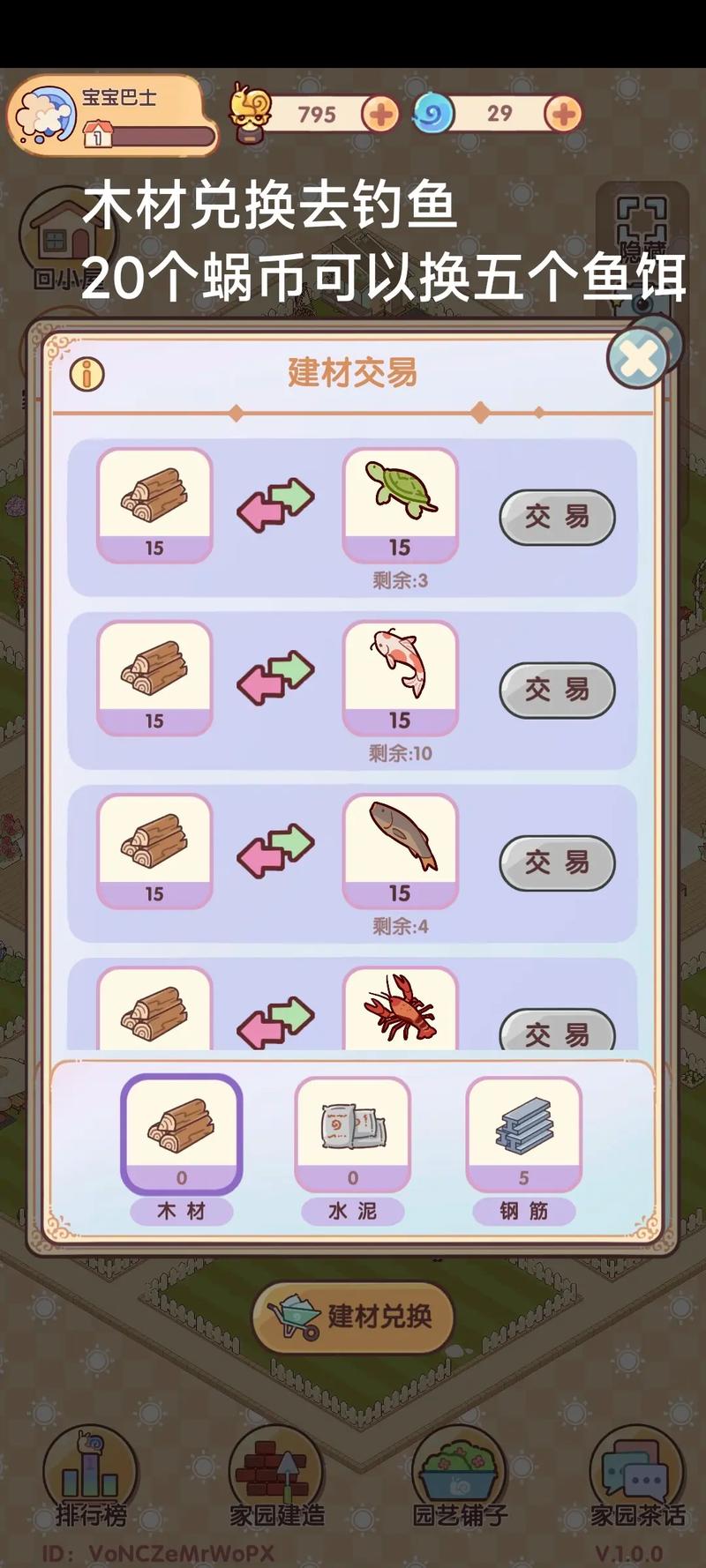Add more snail coins with plus button

click(381, 115)
